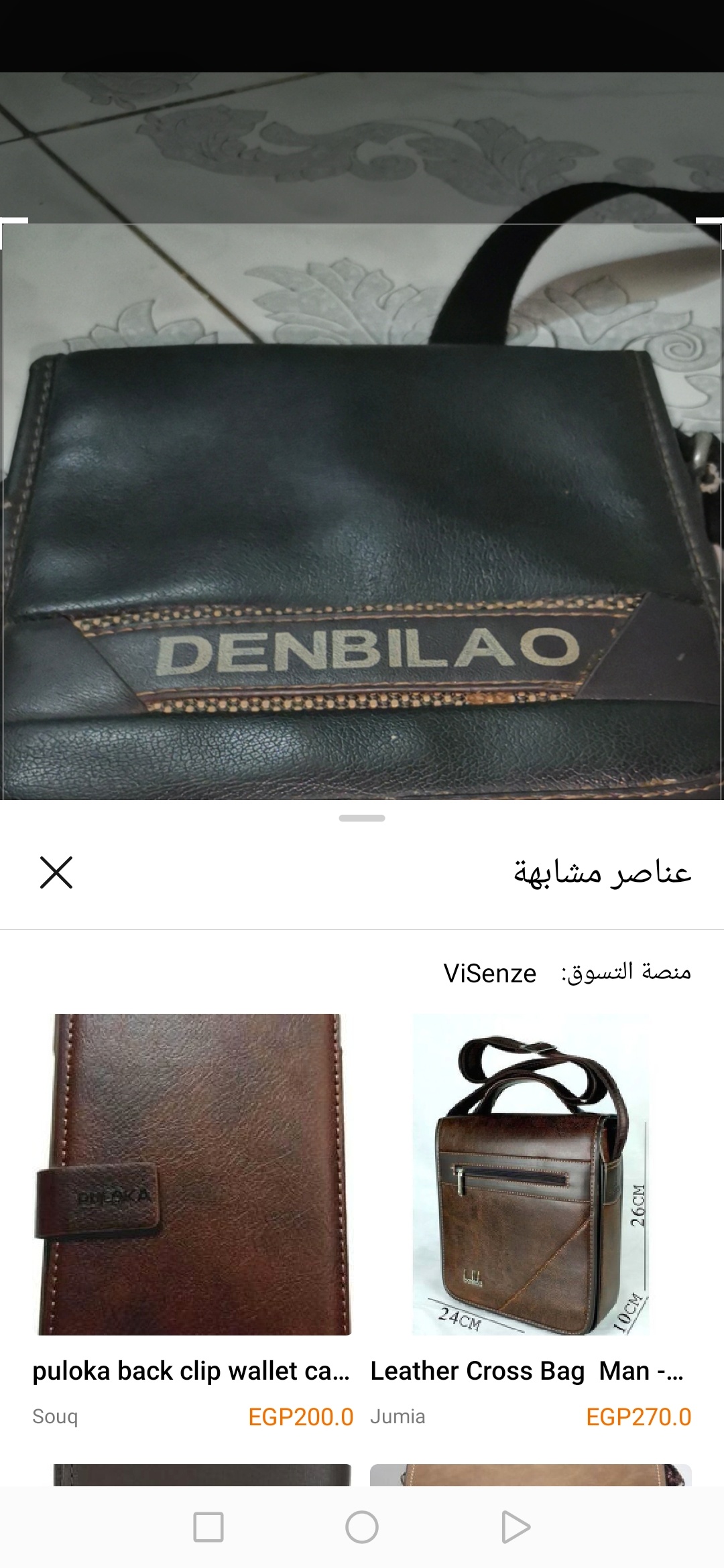
Task: Close the similar items panel
Action: point(56,872)
